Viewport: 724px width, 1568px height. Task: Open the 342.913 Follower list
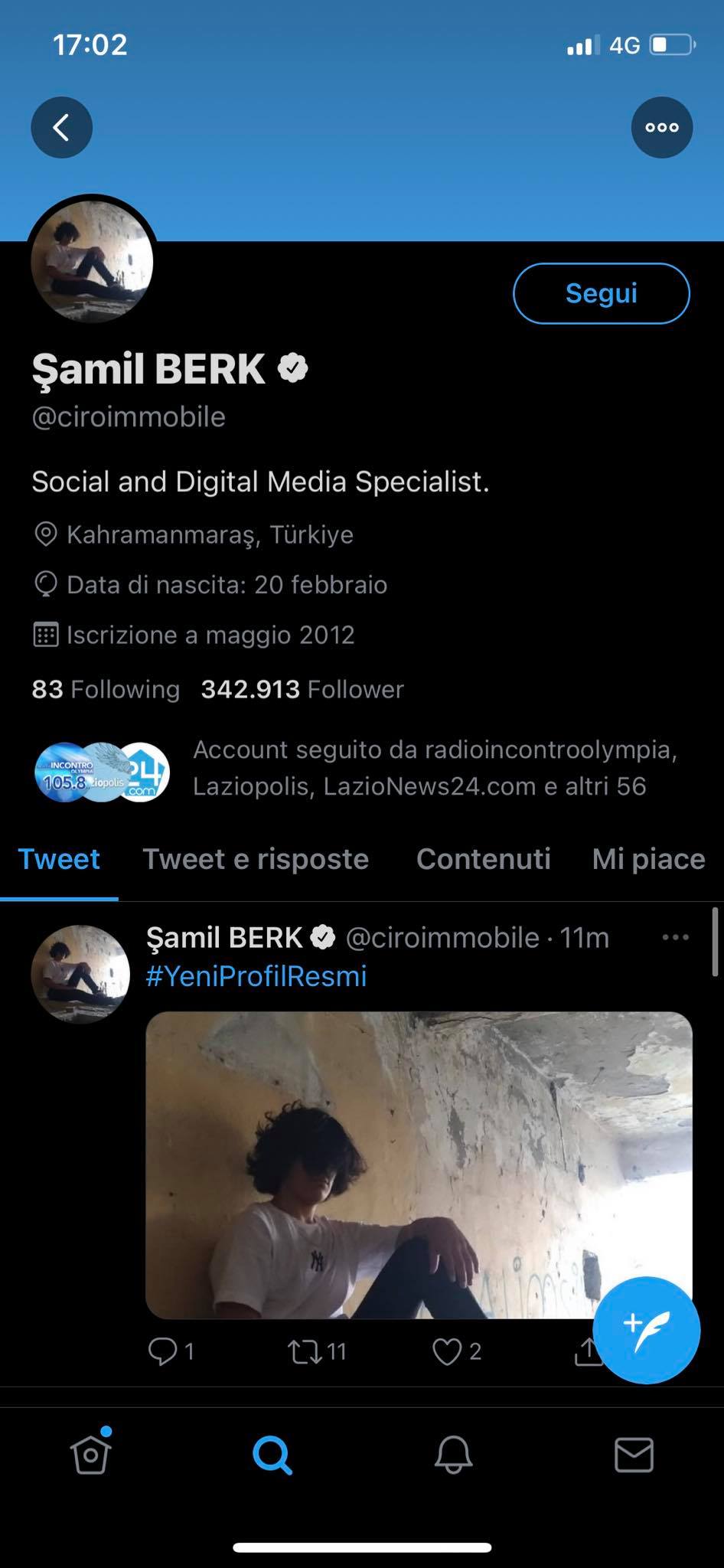tap(302, 689)
